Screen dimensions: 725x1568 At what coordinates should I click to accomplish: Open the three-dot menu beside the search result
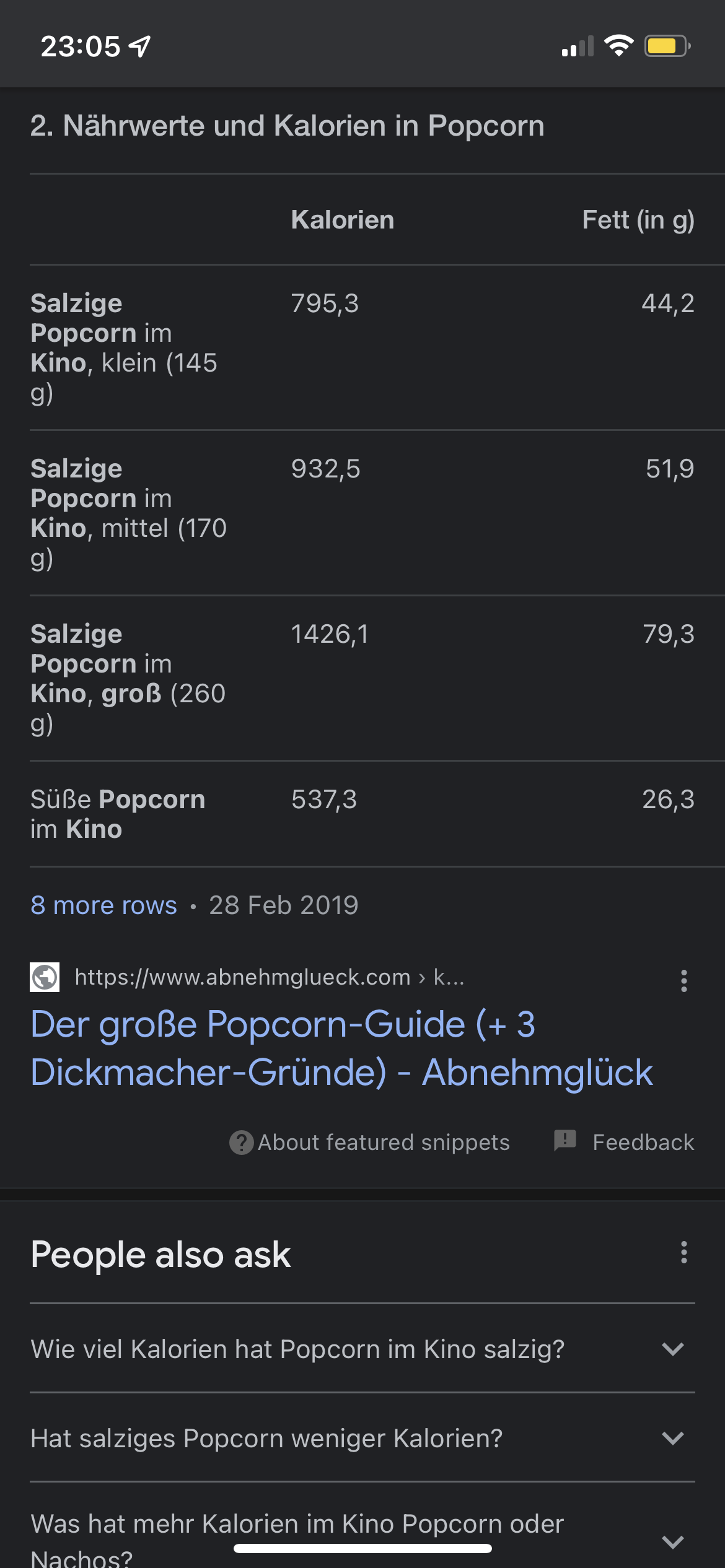point(683,982)
